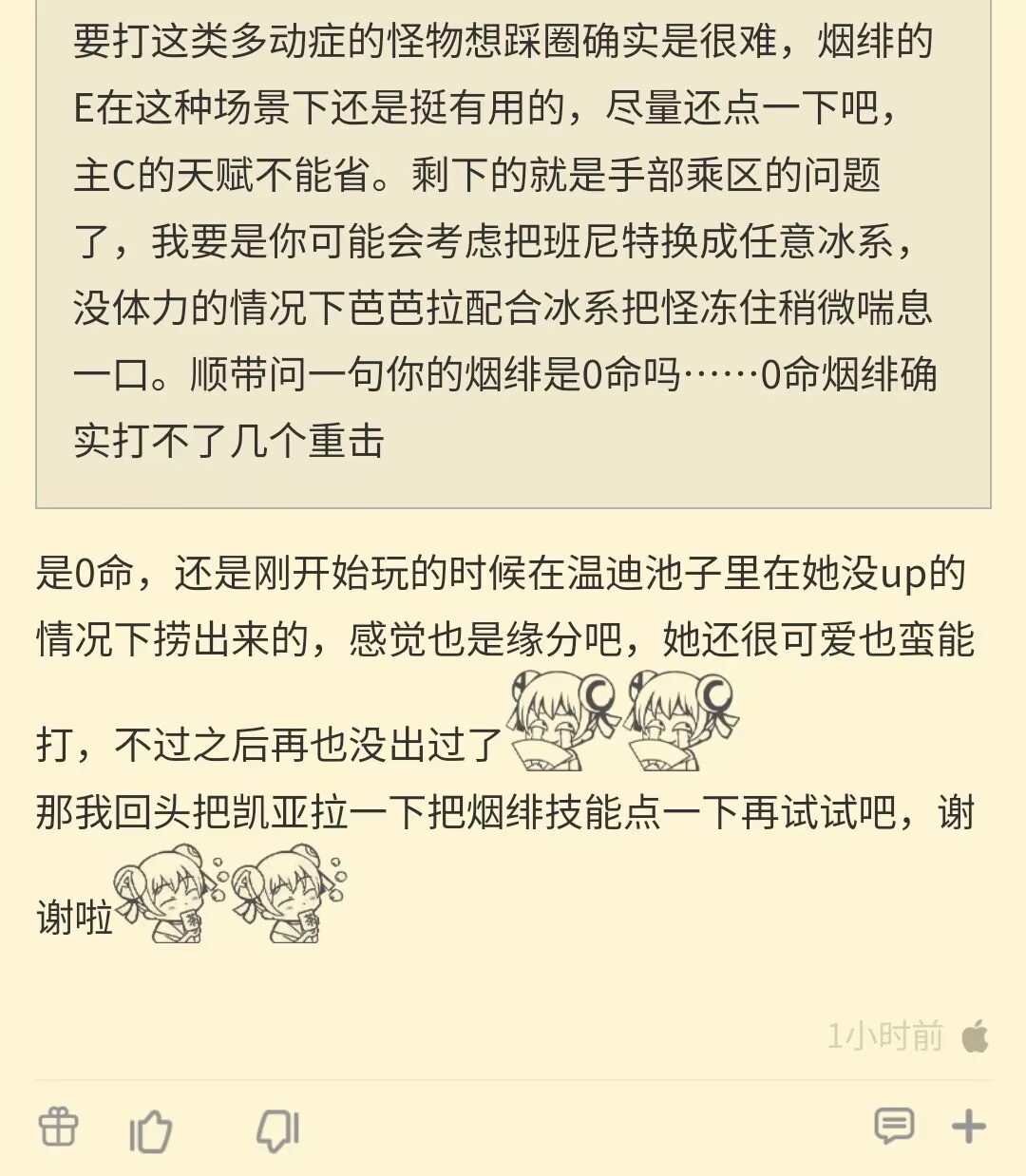Viewport: 1026px width, 1176px height.
Task: Tap the gift icon to reward the post
Action: tap(56, 1130)
